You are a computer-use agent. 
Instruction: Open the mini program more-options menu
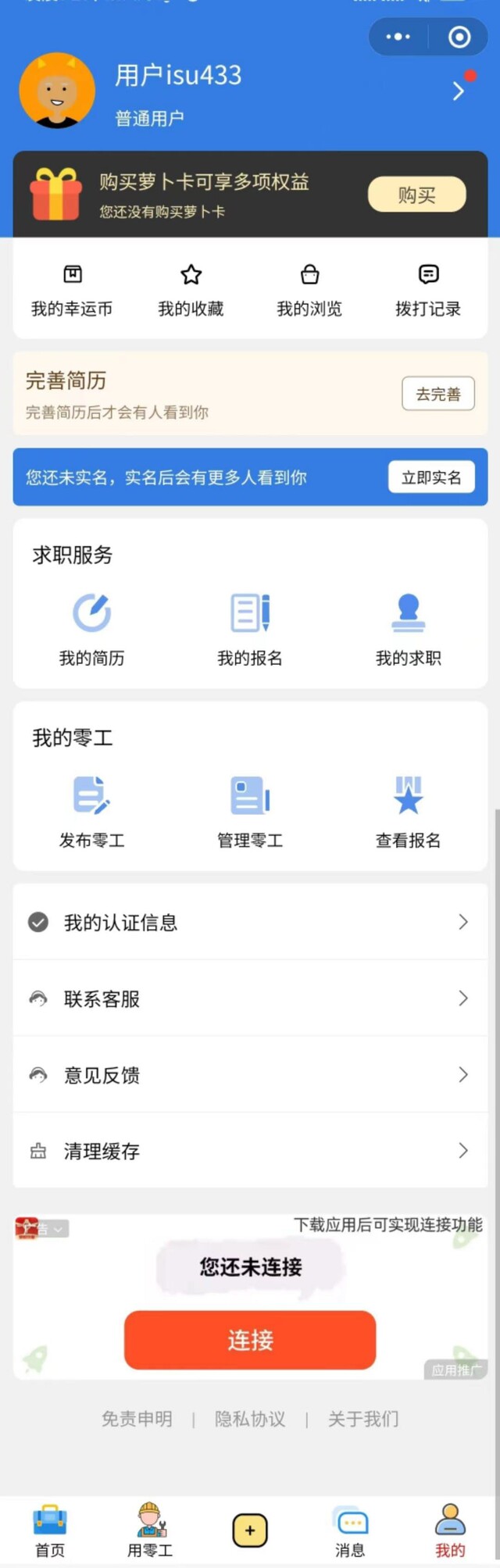(398, 37)
